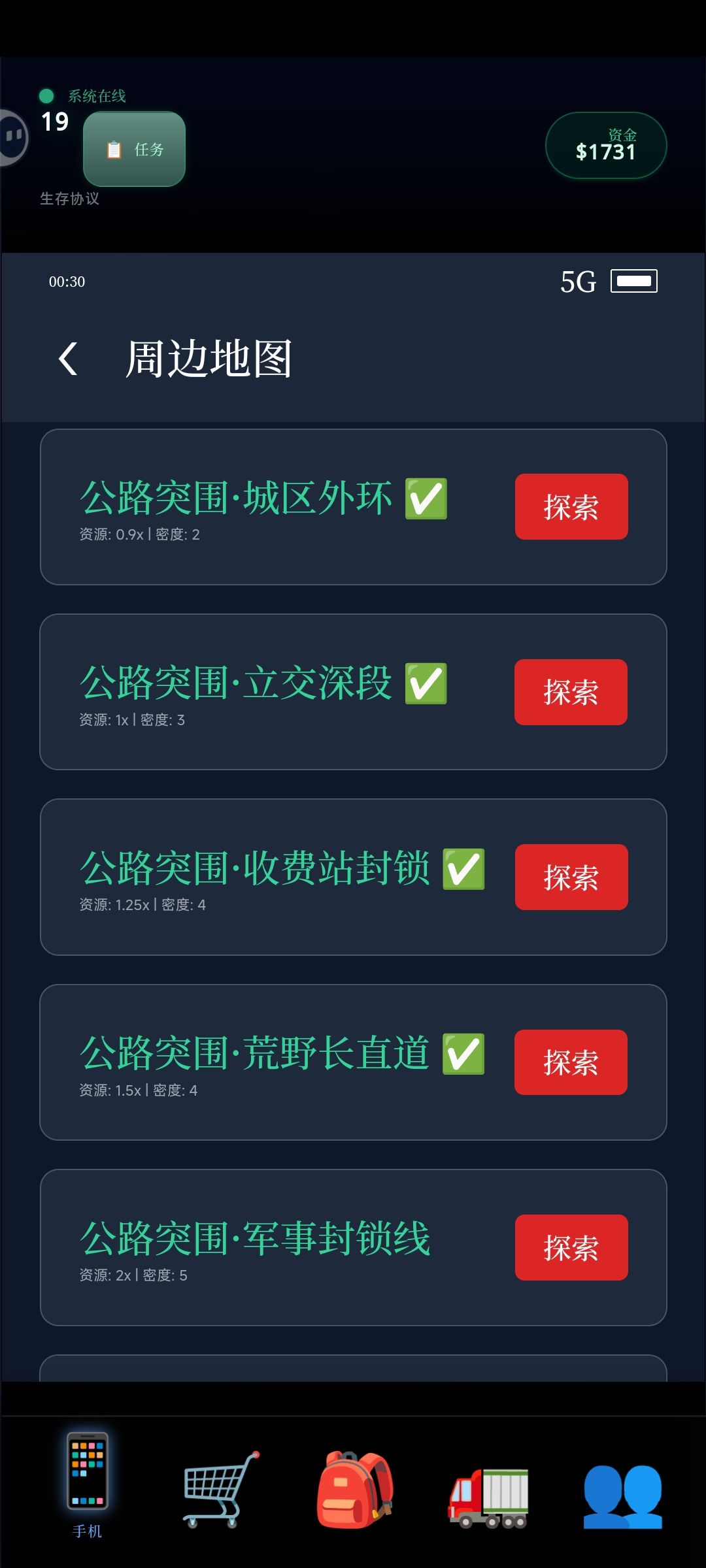Open the shopping cart tab
Viewport: 706px width, 1568px height.
point(221,1490)
